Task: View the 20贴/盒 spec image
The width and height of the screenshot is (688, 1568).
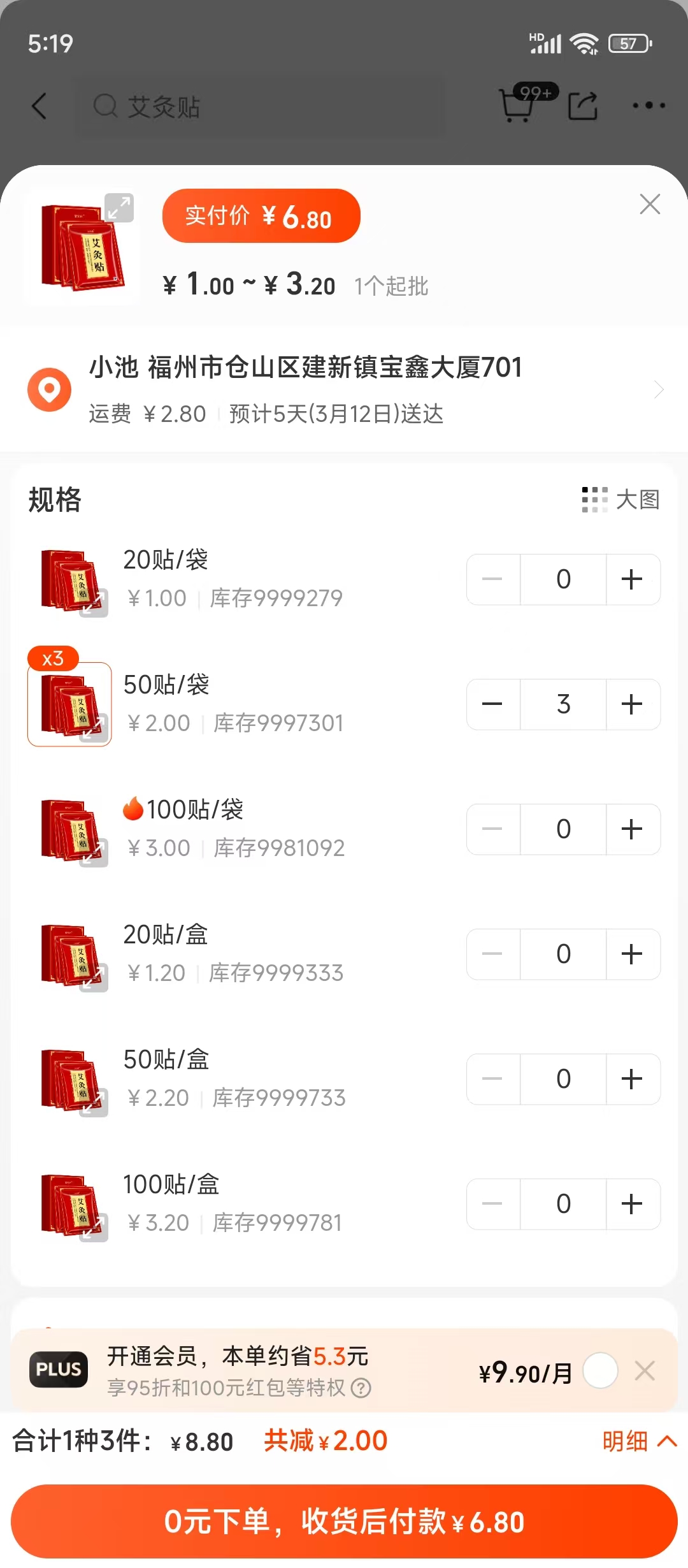Action: (x=70, y=954)
